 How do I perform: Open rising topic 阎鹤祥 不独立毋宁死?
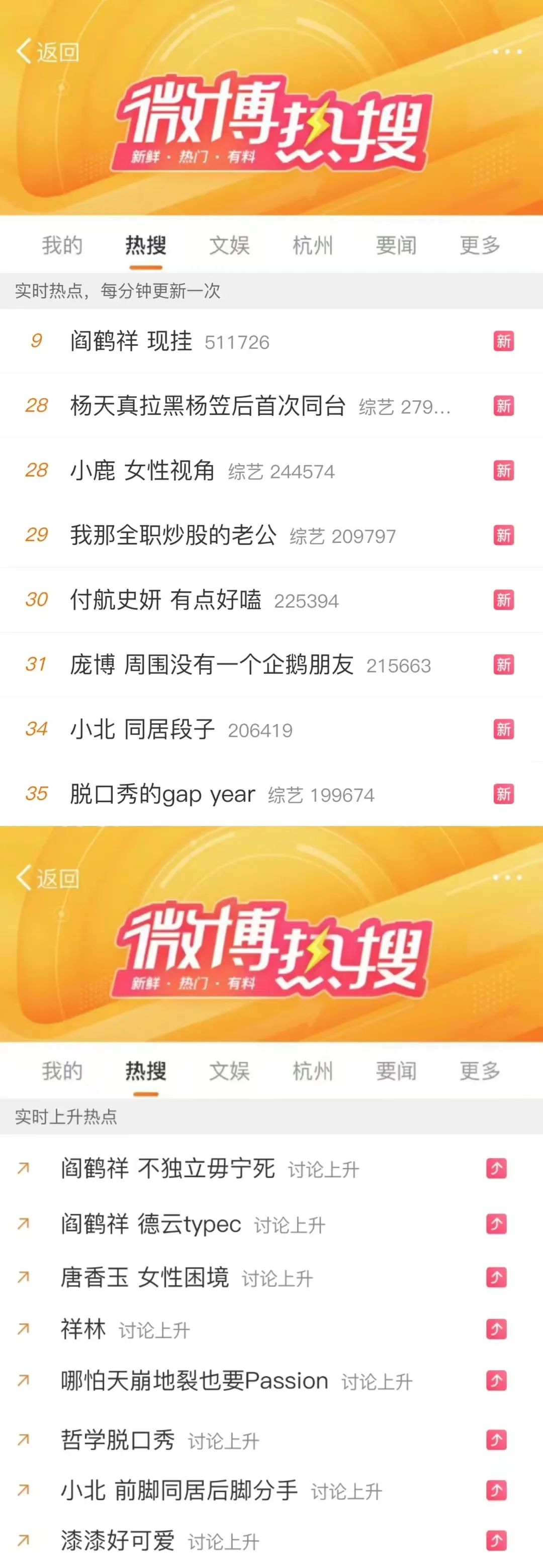[x=167, y=1168]
